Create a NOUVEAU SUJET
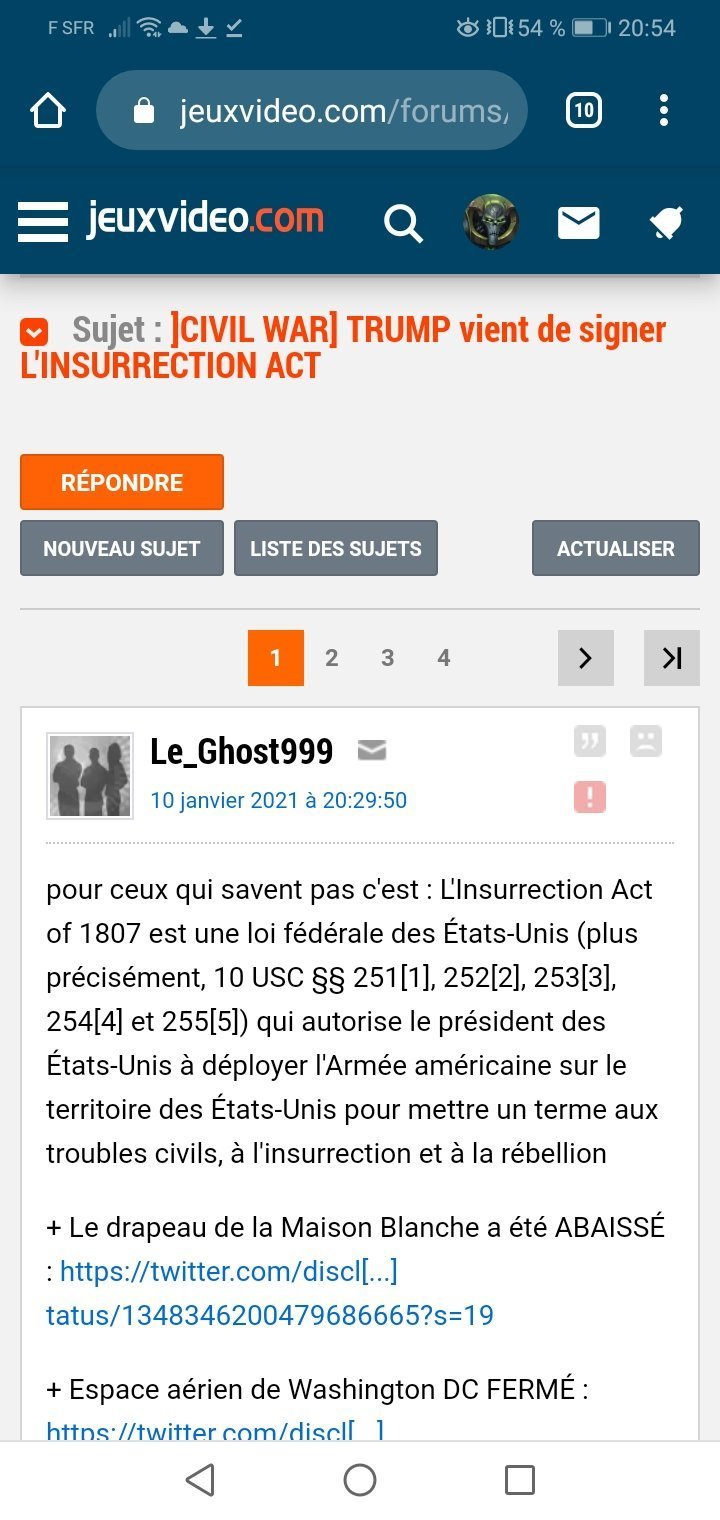Image resolution: width=720 pixels, height=1520 pixels. tap(122, 548)
